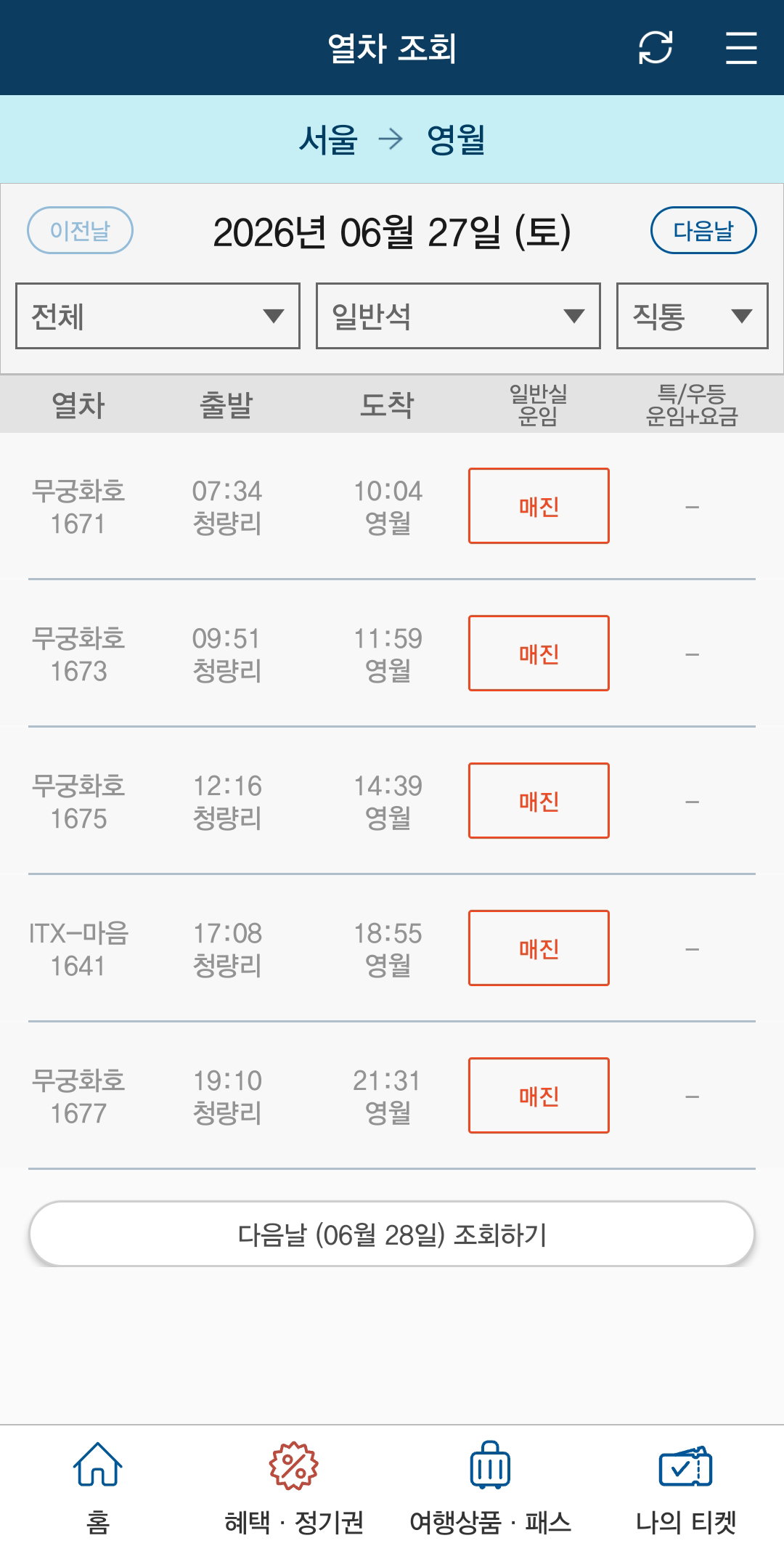This screenshot has width=784, height=1546.
Task: Open the 직통 route type dropdown
Action: [x=692, y=316]
